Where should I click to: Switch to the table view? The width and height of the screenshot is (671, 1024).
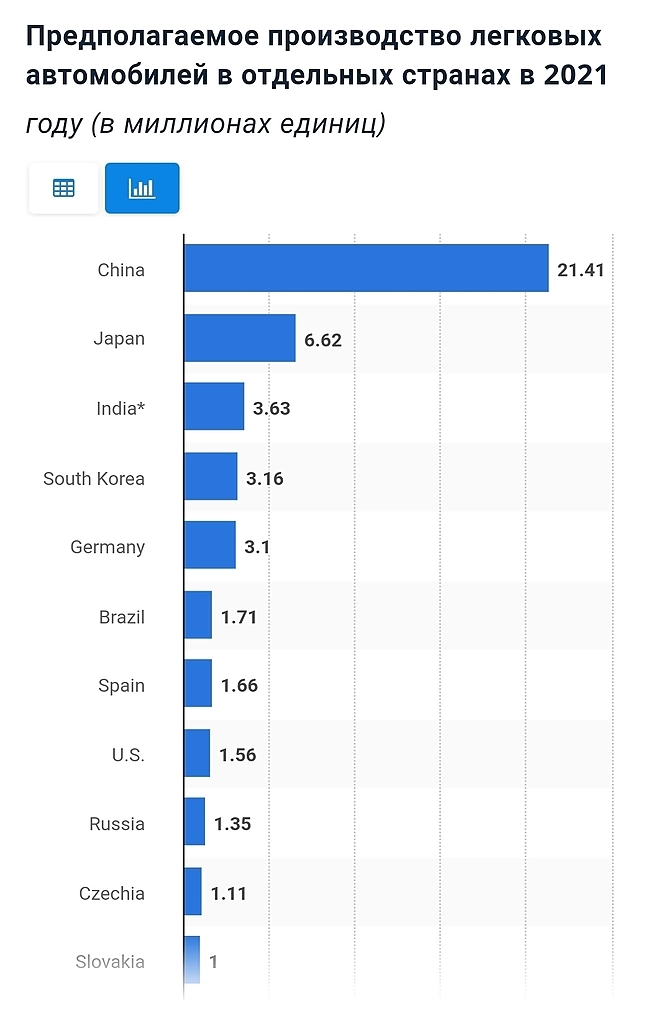click(x=64, y=188)
